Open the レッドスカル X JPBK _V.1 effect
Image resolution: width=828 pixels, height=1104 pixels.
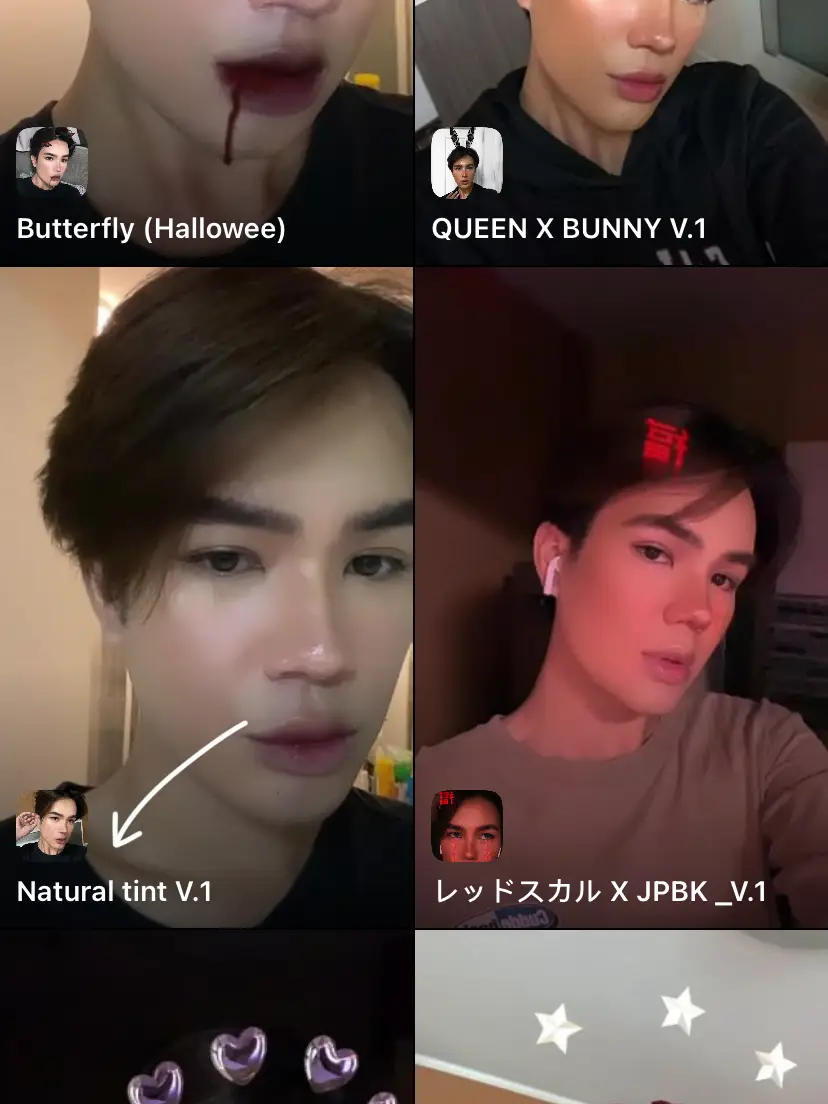(x=621, y=597)
